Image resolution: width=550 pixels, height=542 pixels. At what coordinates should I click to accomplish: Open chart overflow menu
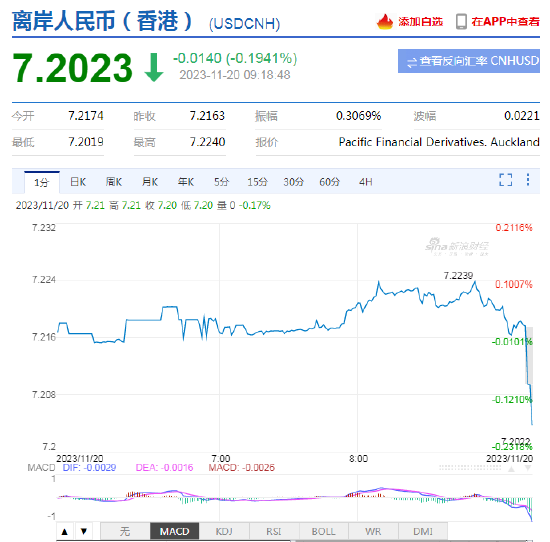point(528,180)
